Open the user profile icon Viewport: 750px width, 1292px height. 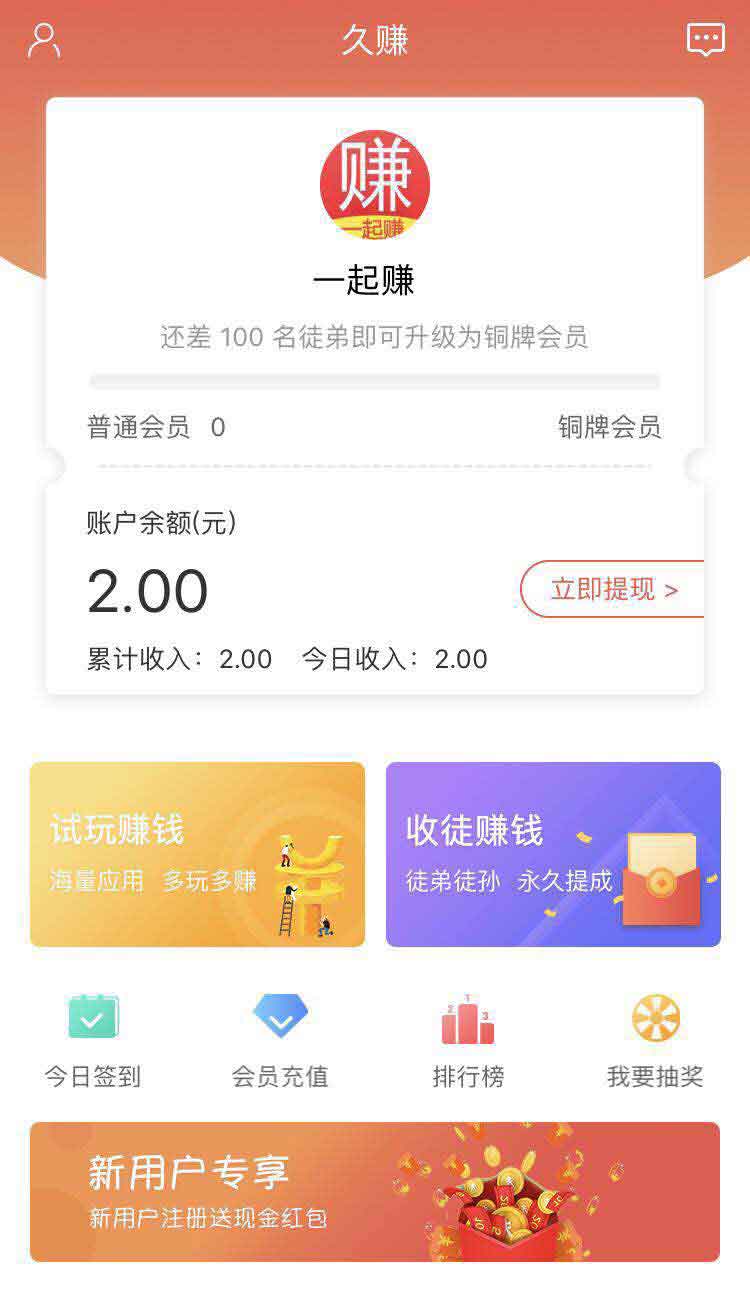click(x=44, y=40)
